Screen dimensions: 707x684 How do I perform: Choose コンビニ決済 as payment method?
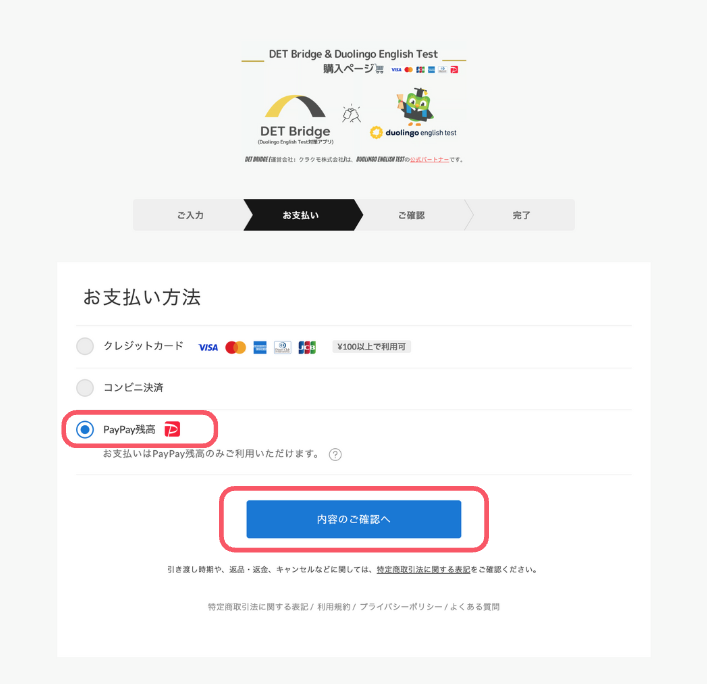85,387
